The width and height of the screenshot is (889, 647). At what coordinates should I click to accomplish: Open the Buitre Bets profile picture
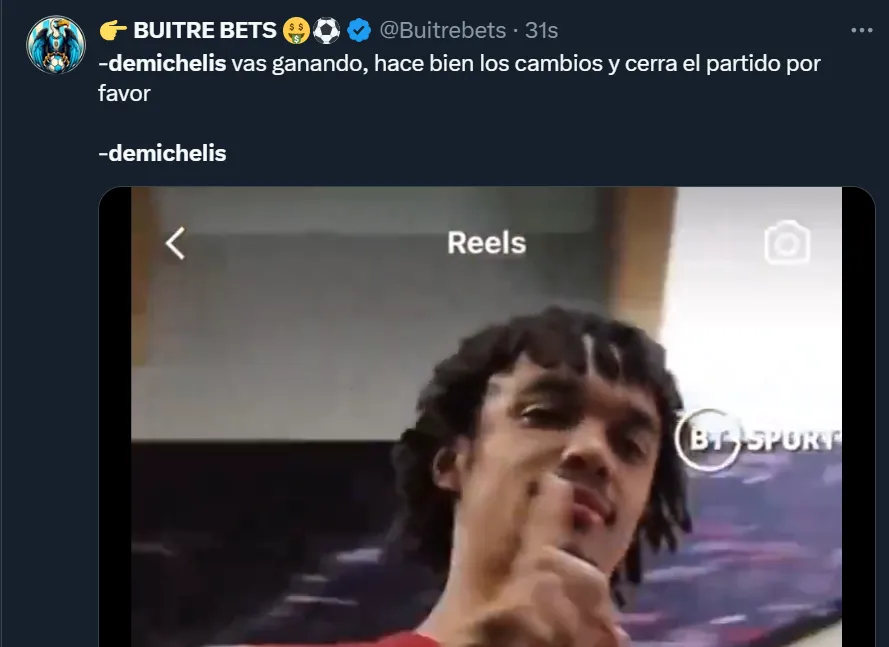[x=56, y=45]
